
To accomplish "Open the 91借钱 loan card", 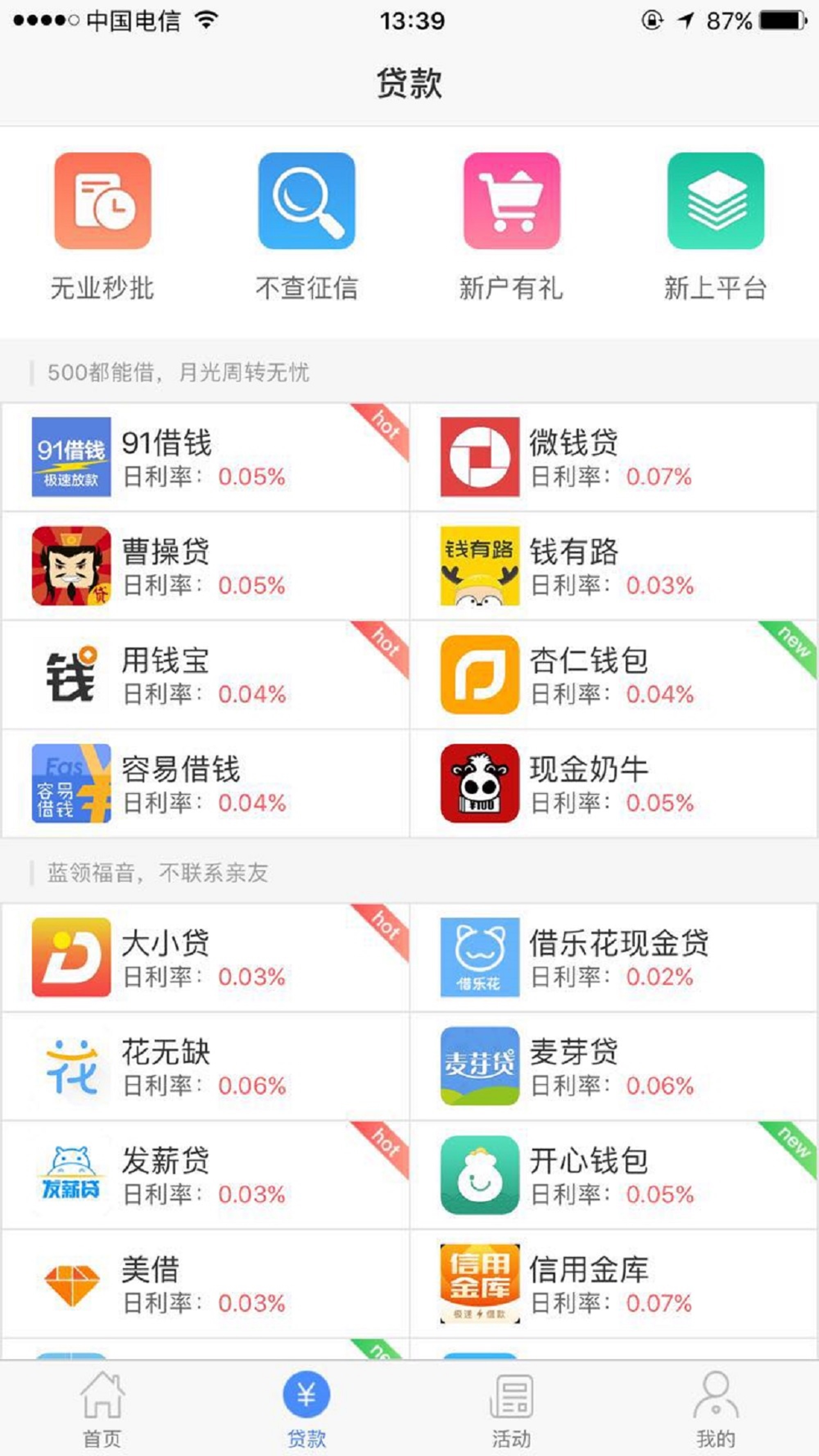I will pos(206,457).
